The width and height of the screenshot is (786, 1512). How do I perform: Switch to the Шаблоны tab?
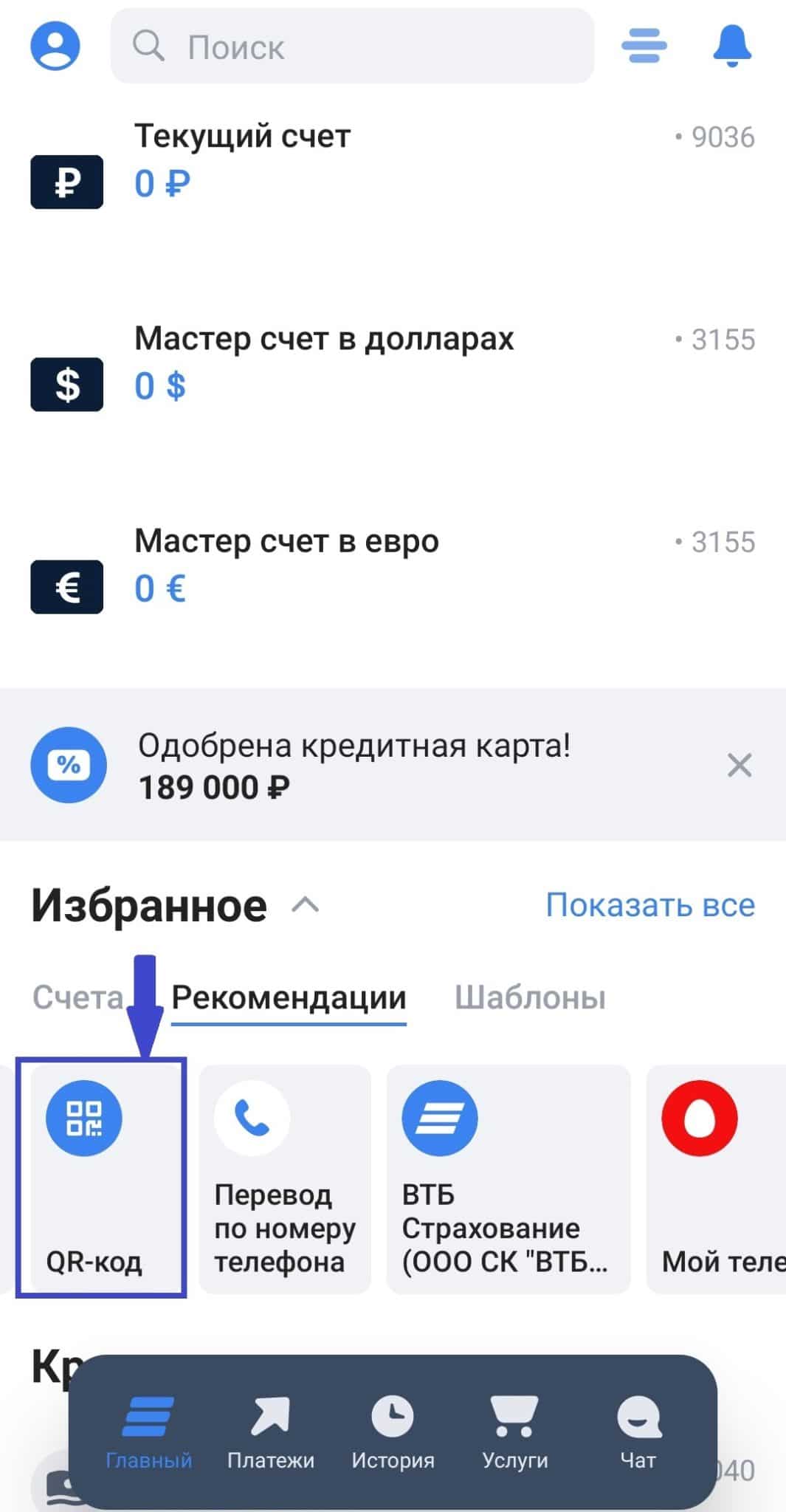coord(530,998)
